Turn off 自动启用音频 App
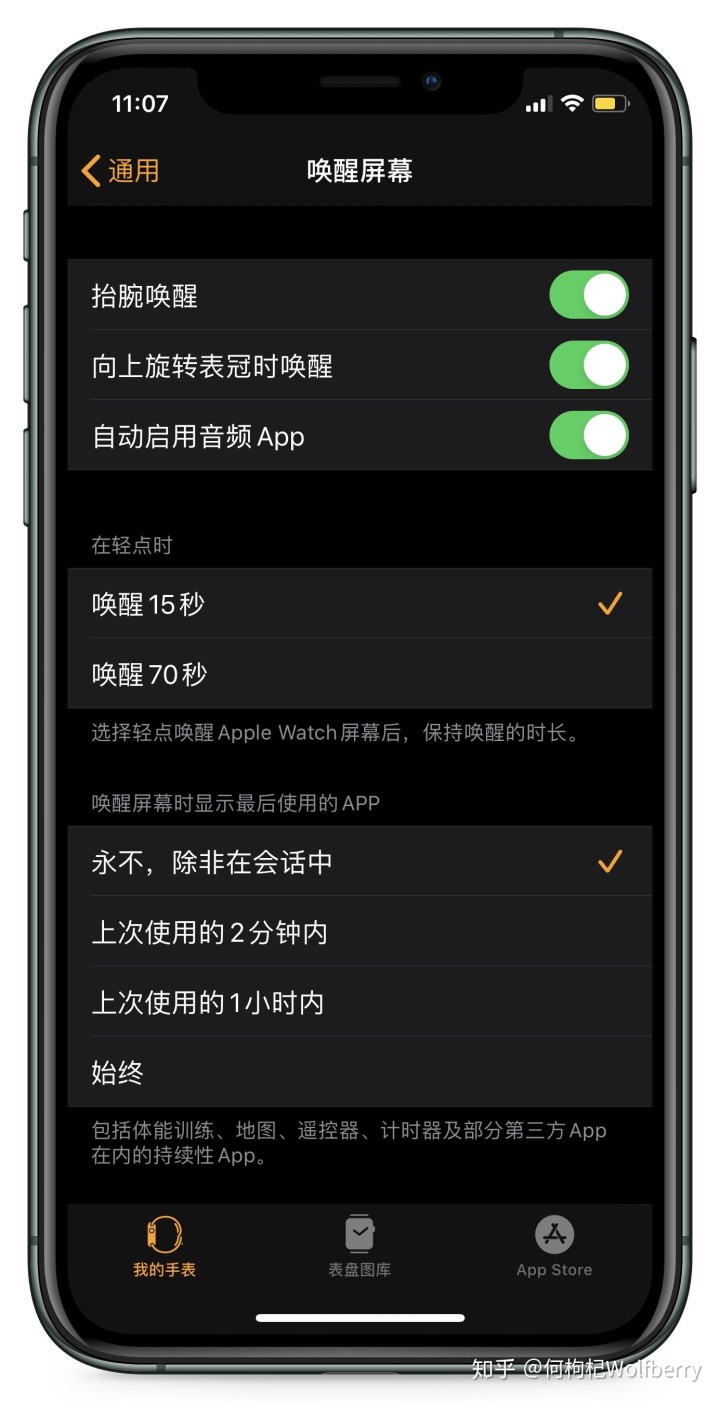This screenshot has height=1402, width=720. tap(589, 436)
